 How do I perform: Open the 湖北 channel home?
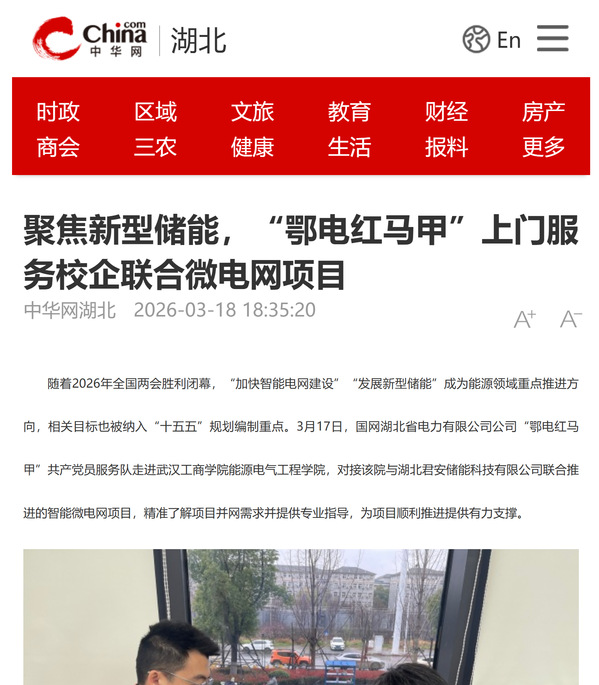[x=198, y=41]
